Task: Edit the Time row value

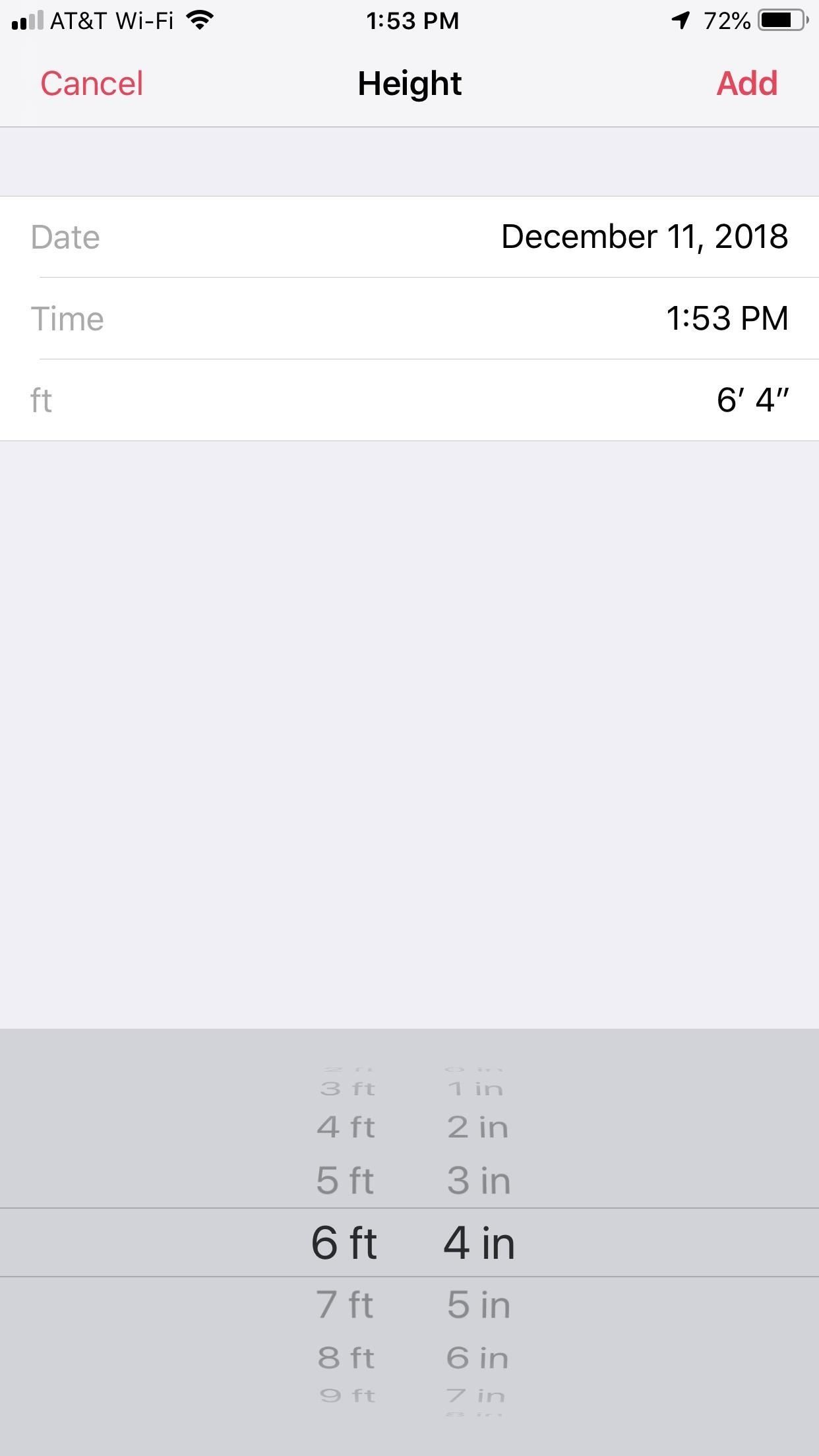Action: point(409,318)
